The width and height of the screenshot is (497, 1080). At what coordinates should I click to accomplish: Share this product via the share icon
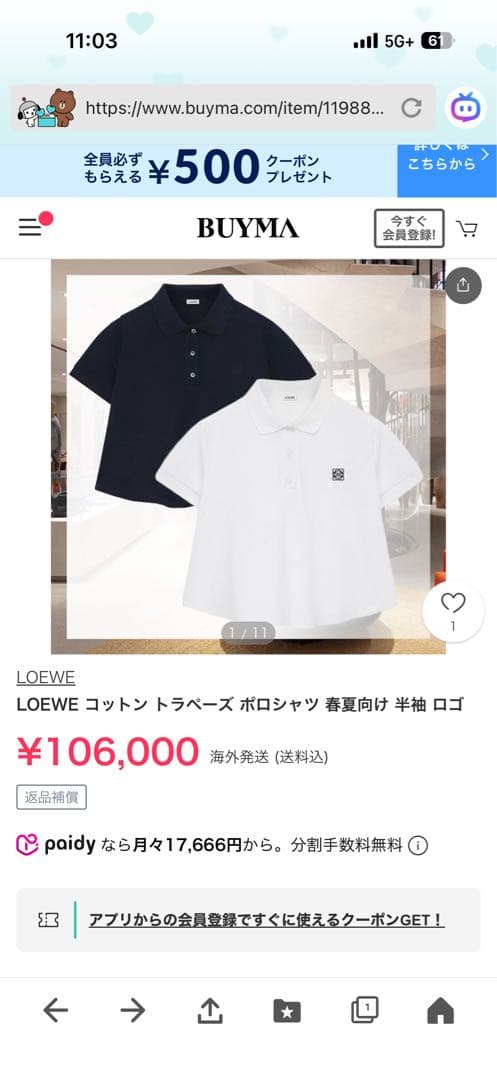pos(463,285)
